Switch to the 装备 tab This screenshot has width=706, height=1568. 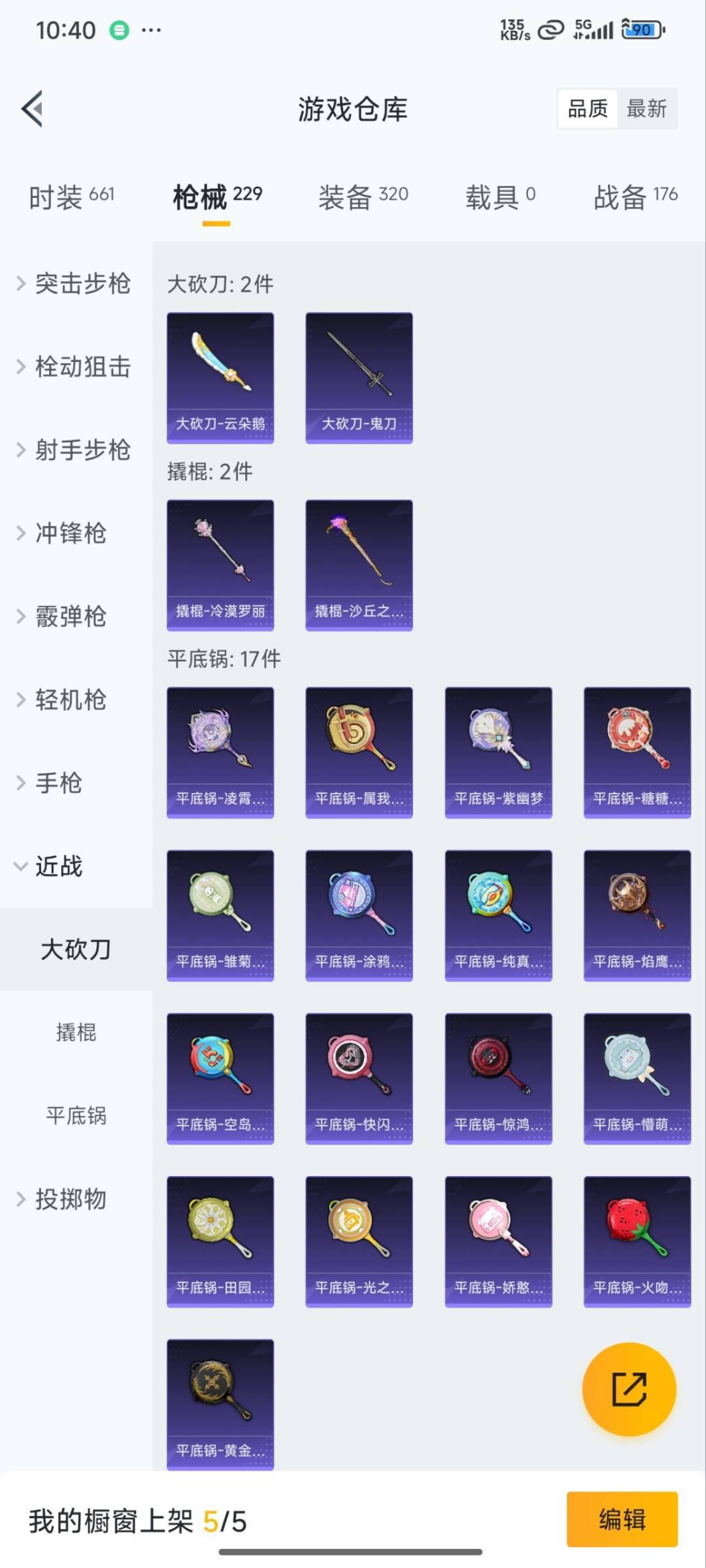pos(363,197)
